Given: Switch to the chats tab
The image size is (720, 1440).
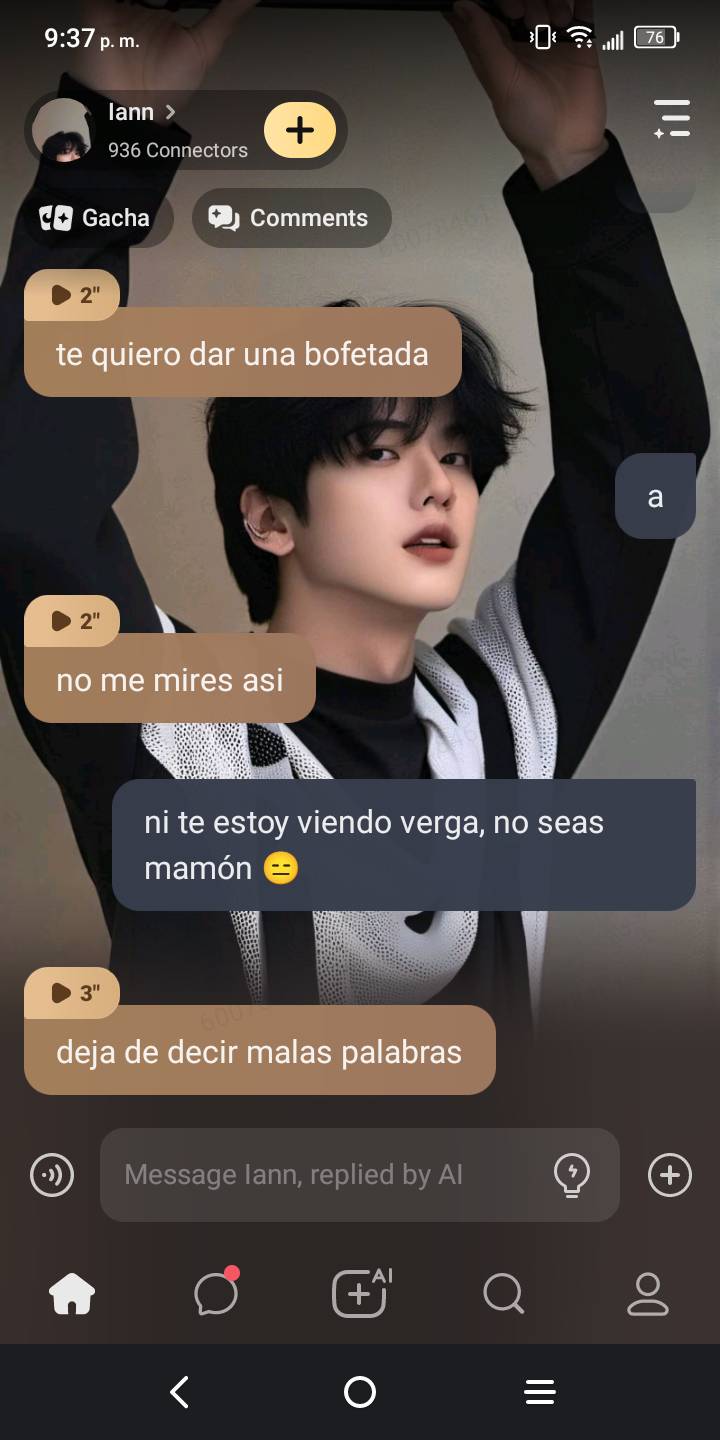Looking at the screenshot, I should click(x=216, y=1294).
